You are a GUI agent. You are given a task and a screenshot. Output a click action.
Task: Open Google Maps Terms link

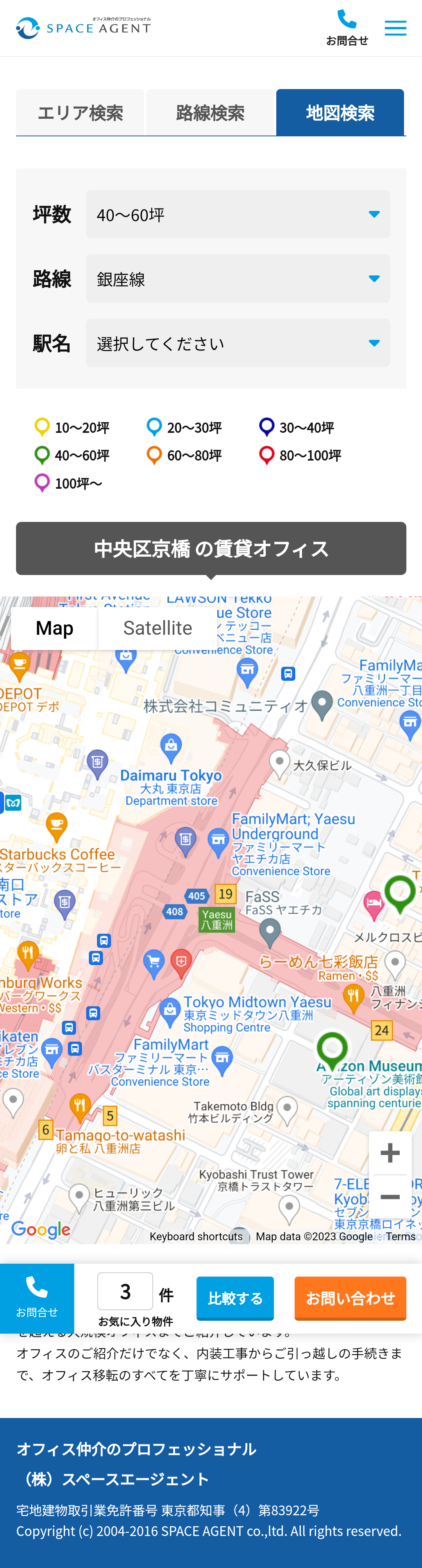point(400,1236)
